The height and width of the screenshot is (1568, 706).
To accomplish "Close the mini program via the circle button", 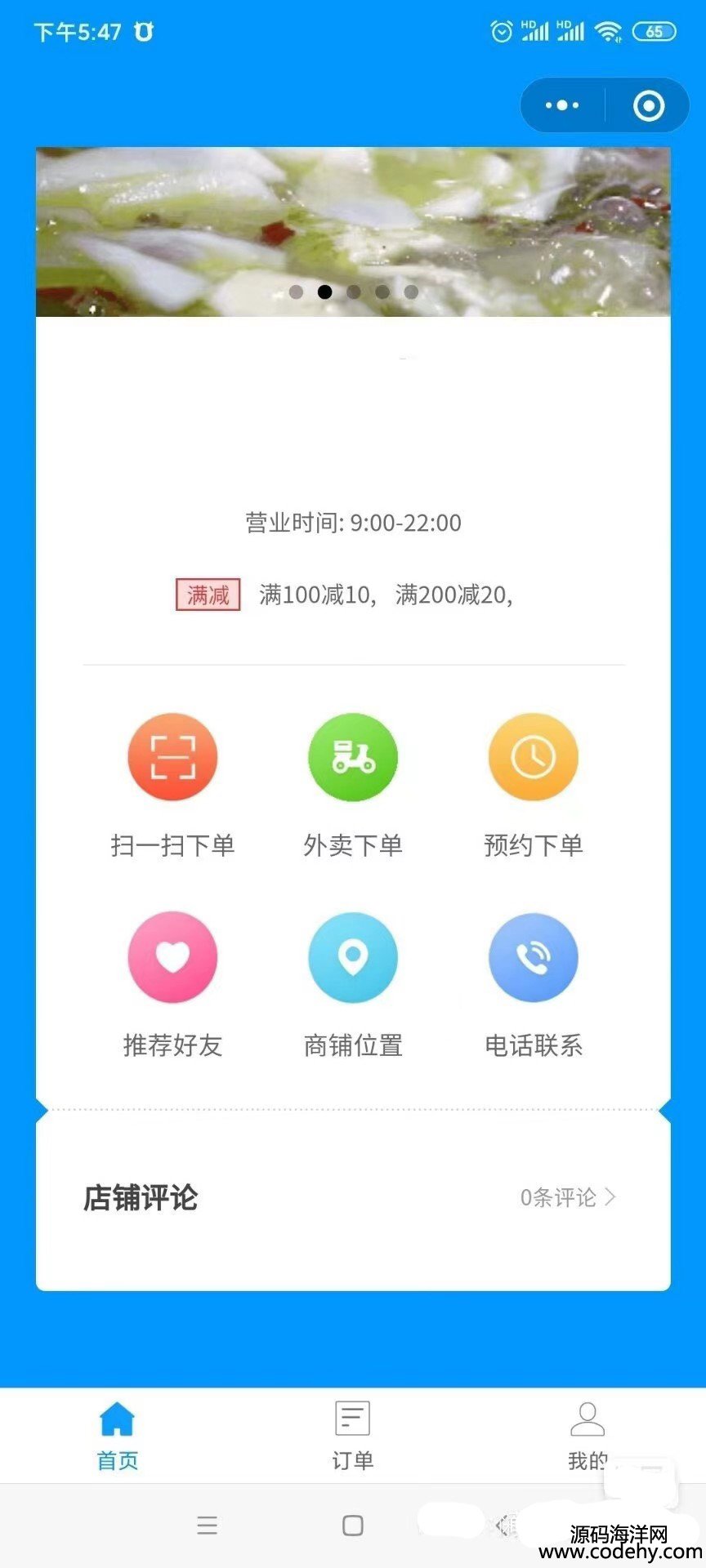I will coord(649,105).
